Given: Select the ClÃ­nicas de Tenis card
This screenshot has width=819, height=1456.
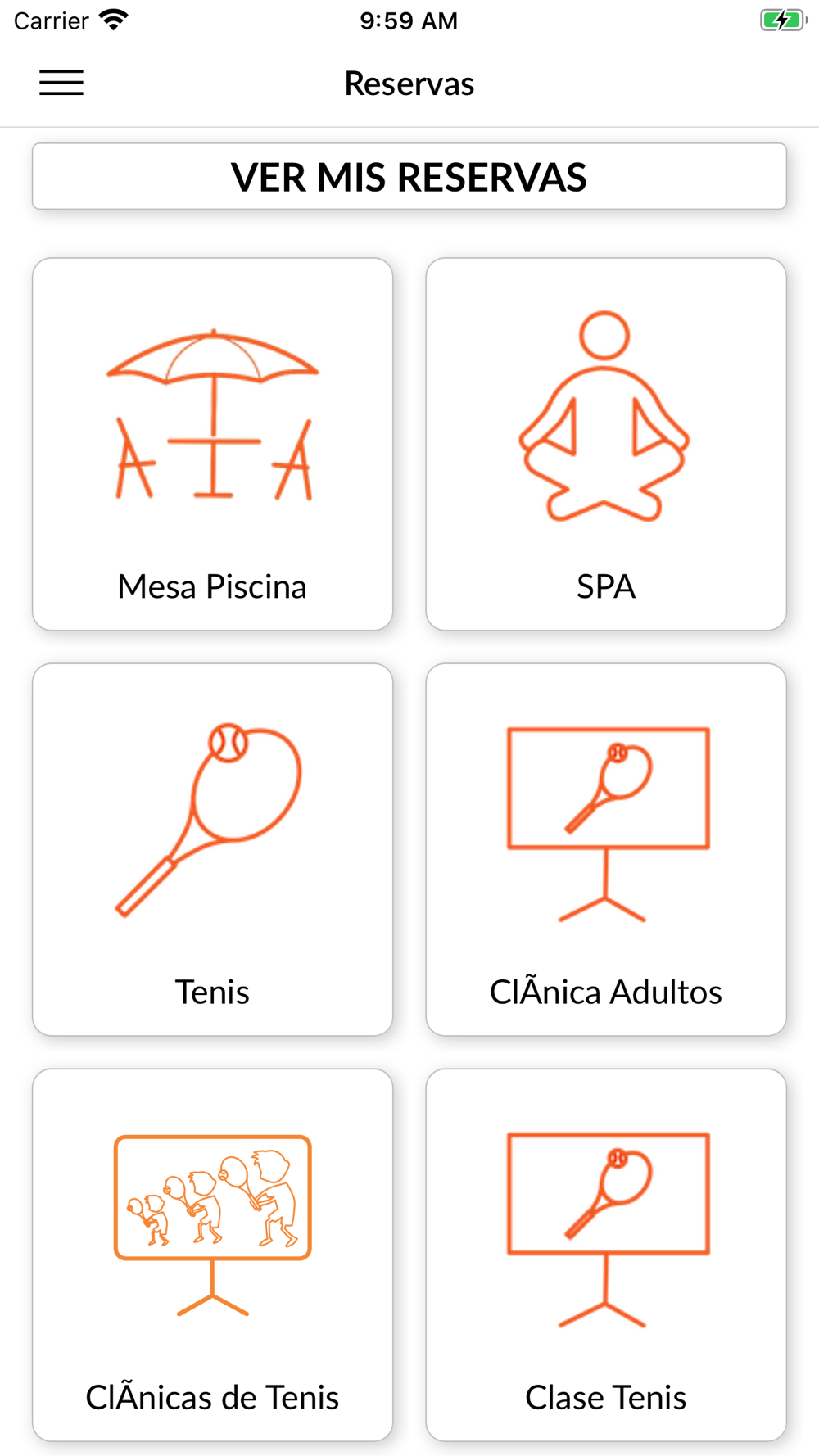Looking at the screenshot, I should 213,1255.
